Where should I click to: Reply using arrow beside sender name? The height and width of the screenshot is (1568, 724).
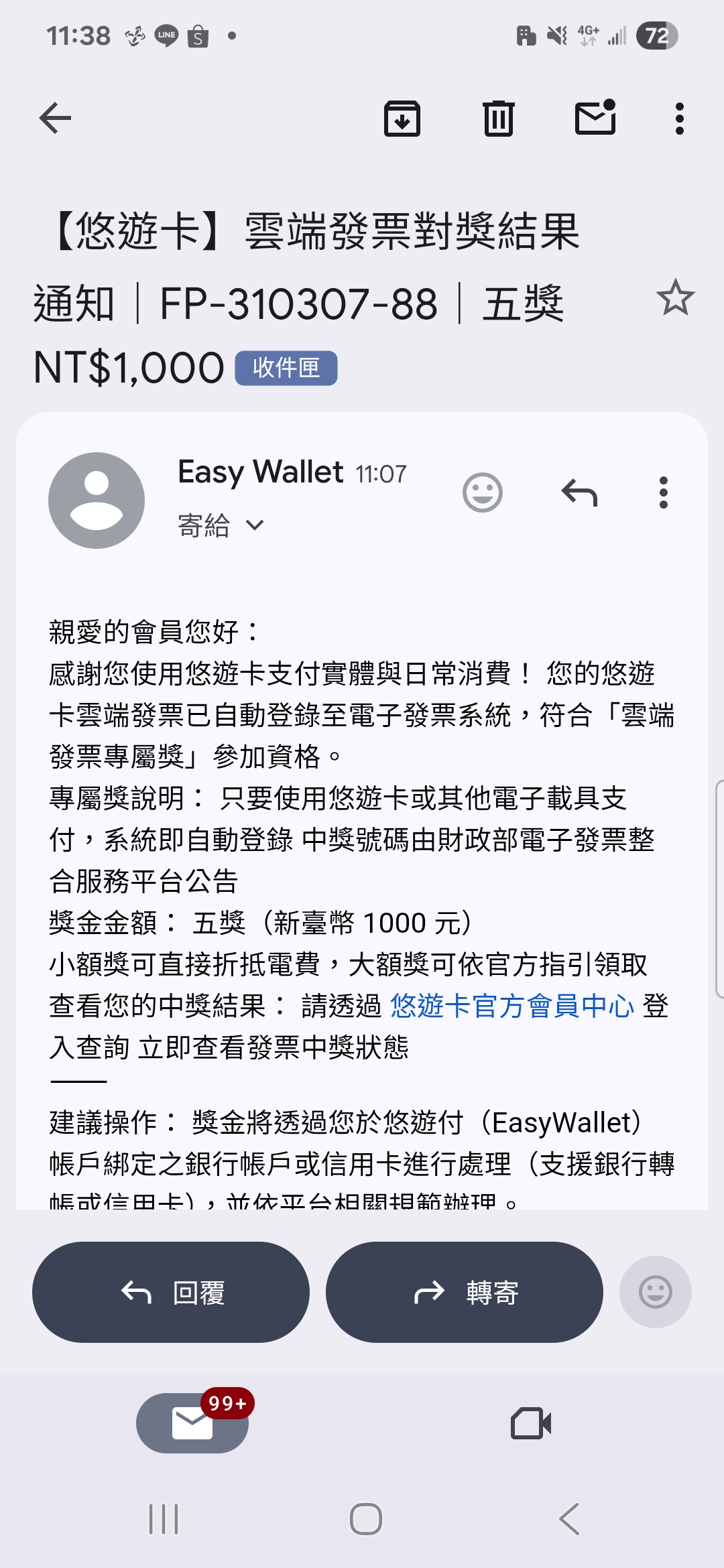click(579, 493)
